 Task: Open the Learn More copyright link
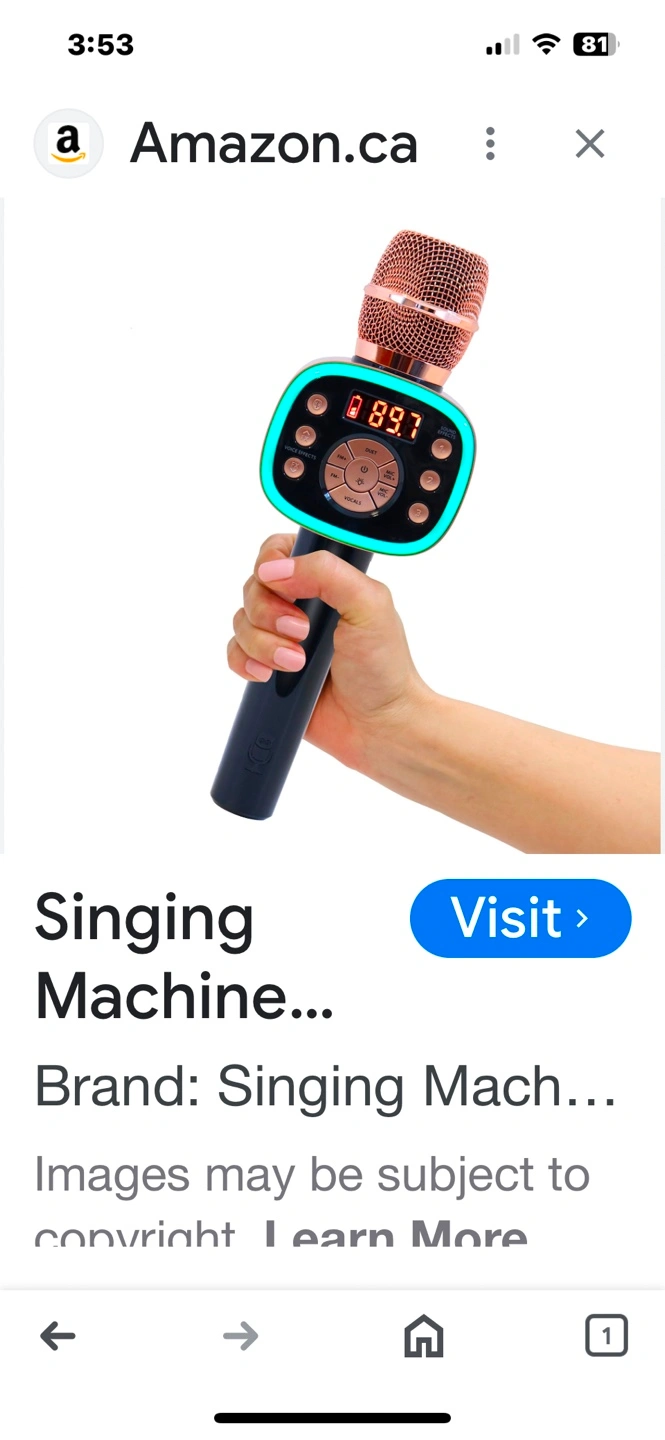point(396,1236)
